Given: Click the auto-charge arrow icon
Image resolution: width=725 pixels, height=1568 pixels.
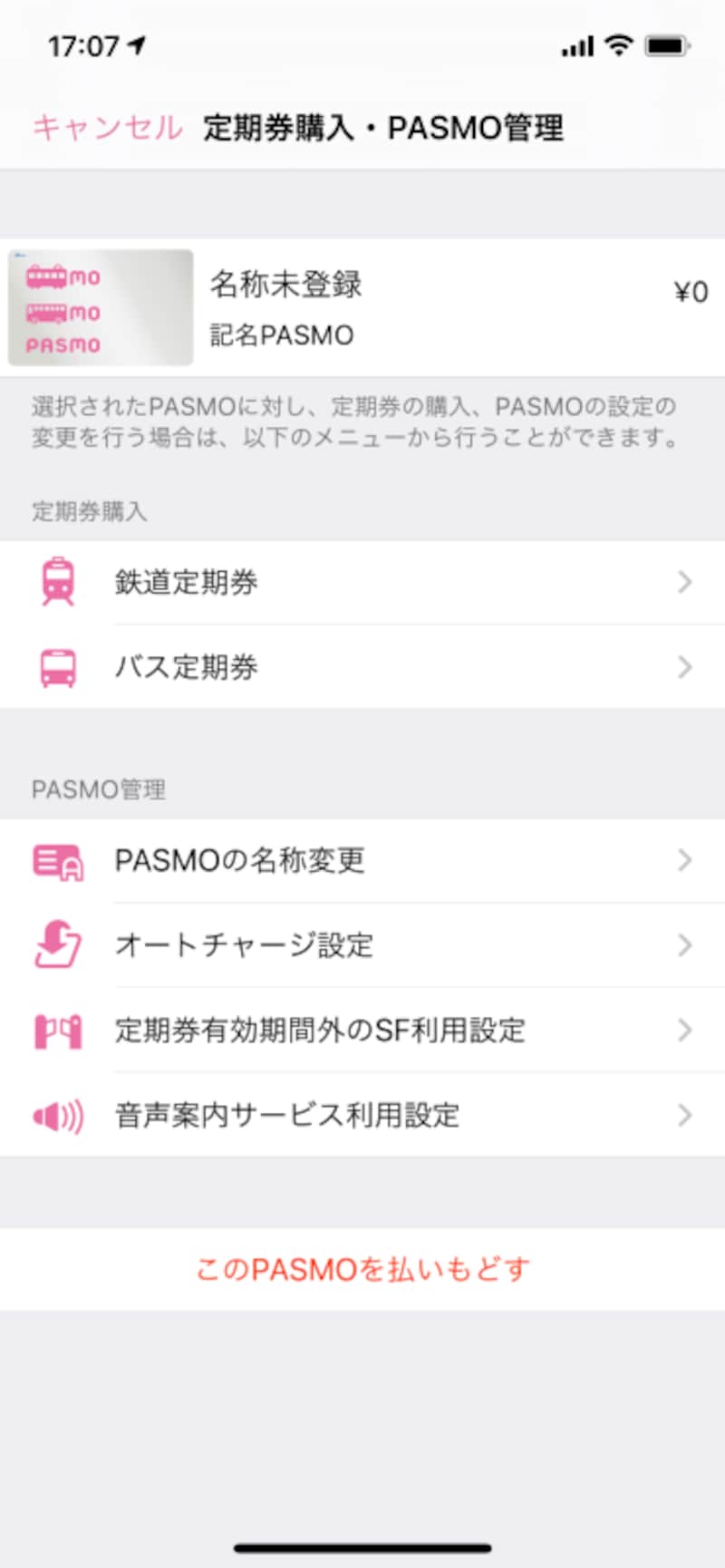Looking at the screenshot, I should click(58, 945).
